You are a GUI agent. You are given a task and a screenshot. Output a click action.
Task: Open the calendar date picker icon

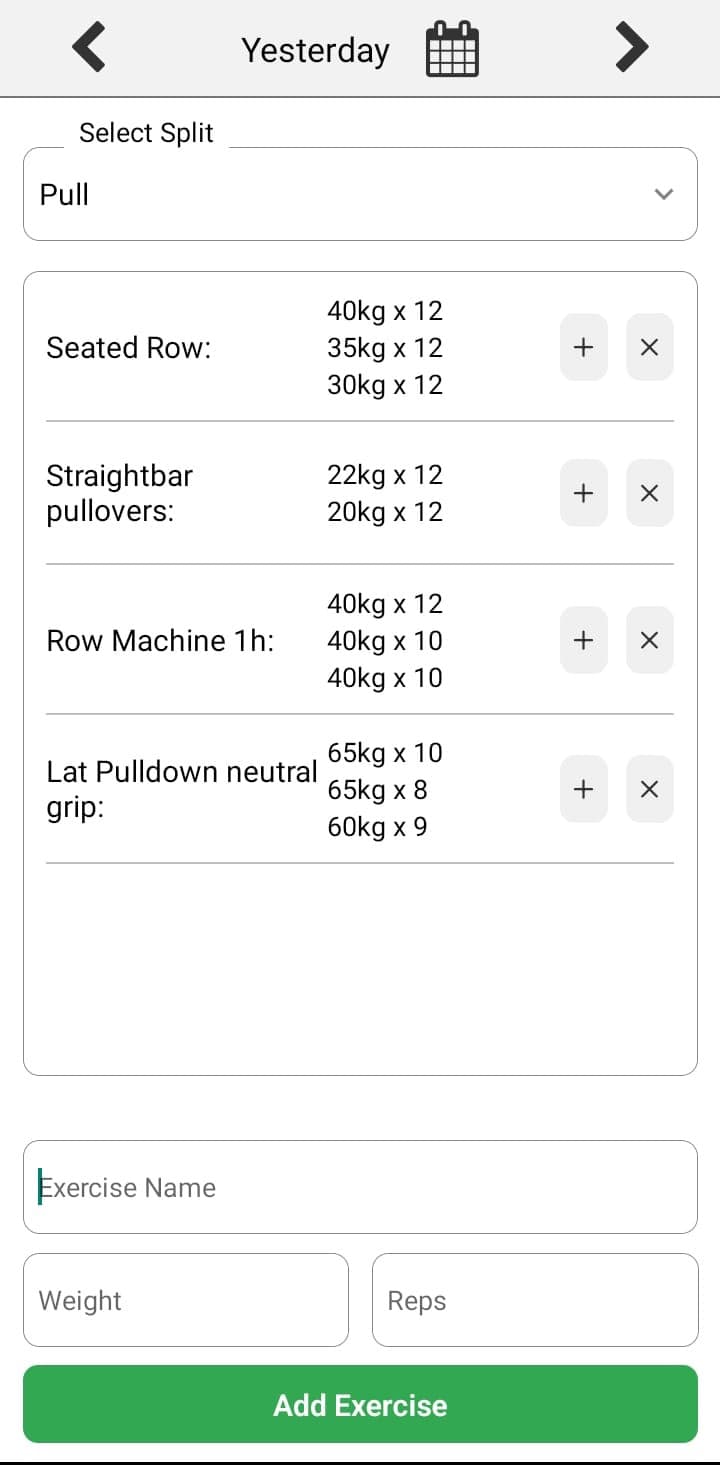coord(451,49)
